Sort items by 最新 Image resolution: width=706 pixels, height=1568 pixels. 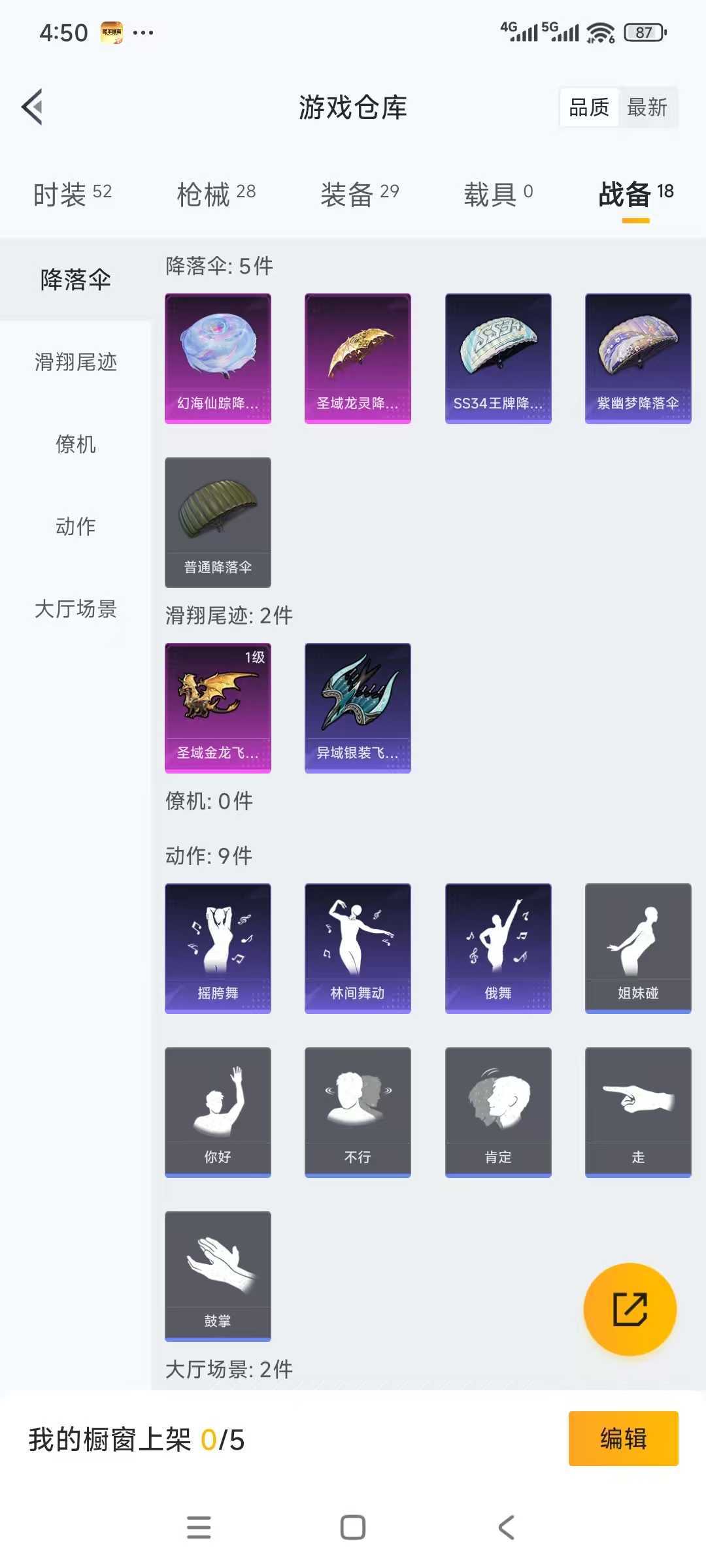click(647, 107)
